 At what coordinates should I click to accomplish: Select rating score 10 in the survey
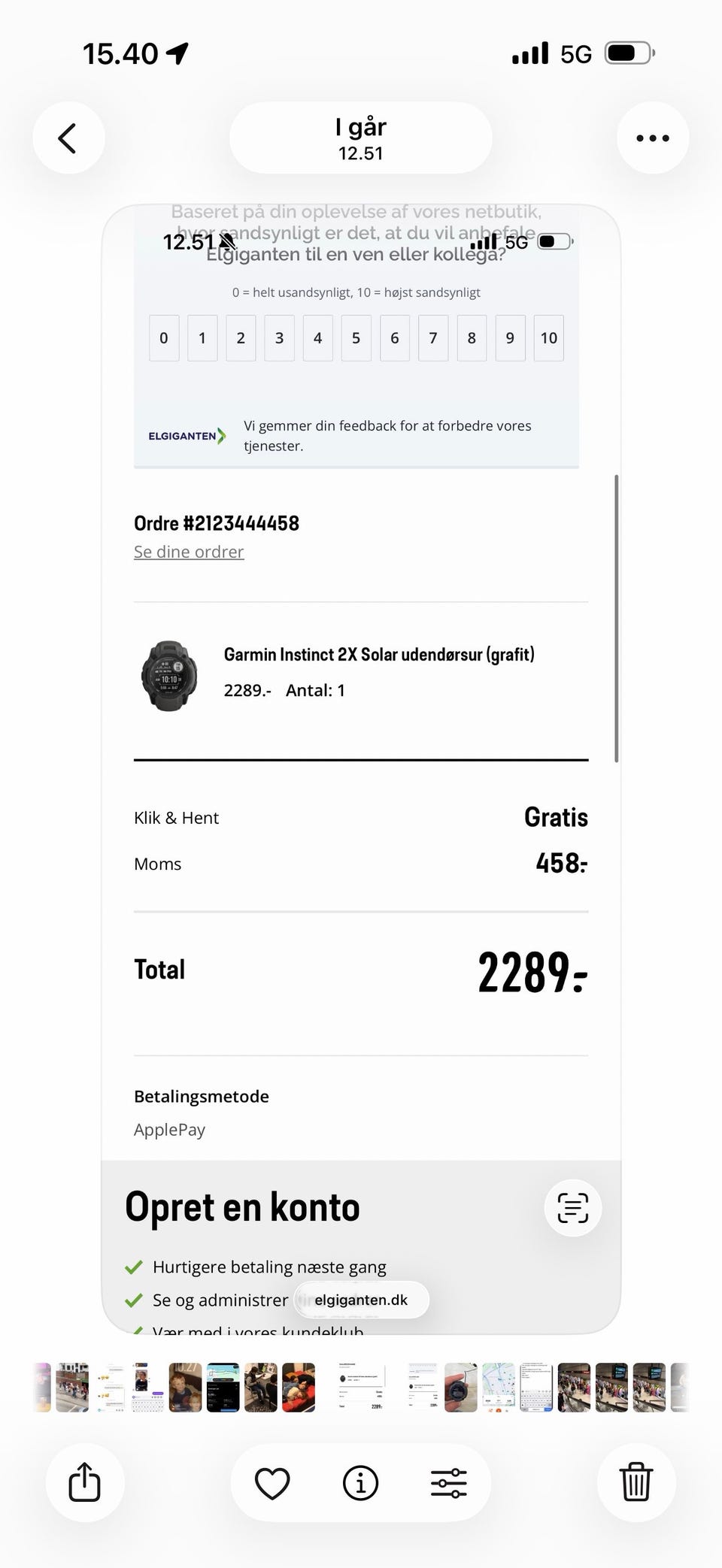click(x=548, y=338)
